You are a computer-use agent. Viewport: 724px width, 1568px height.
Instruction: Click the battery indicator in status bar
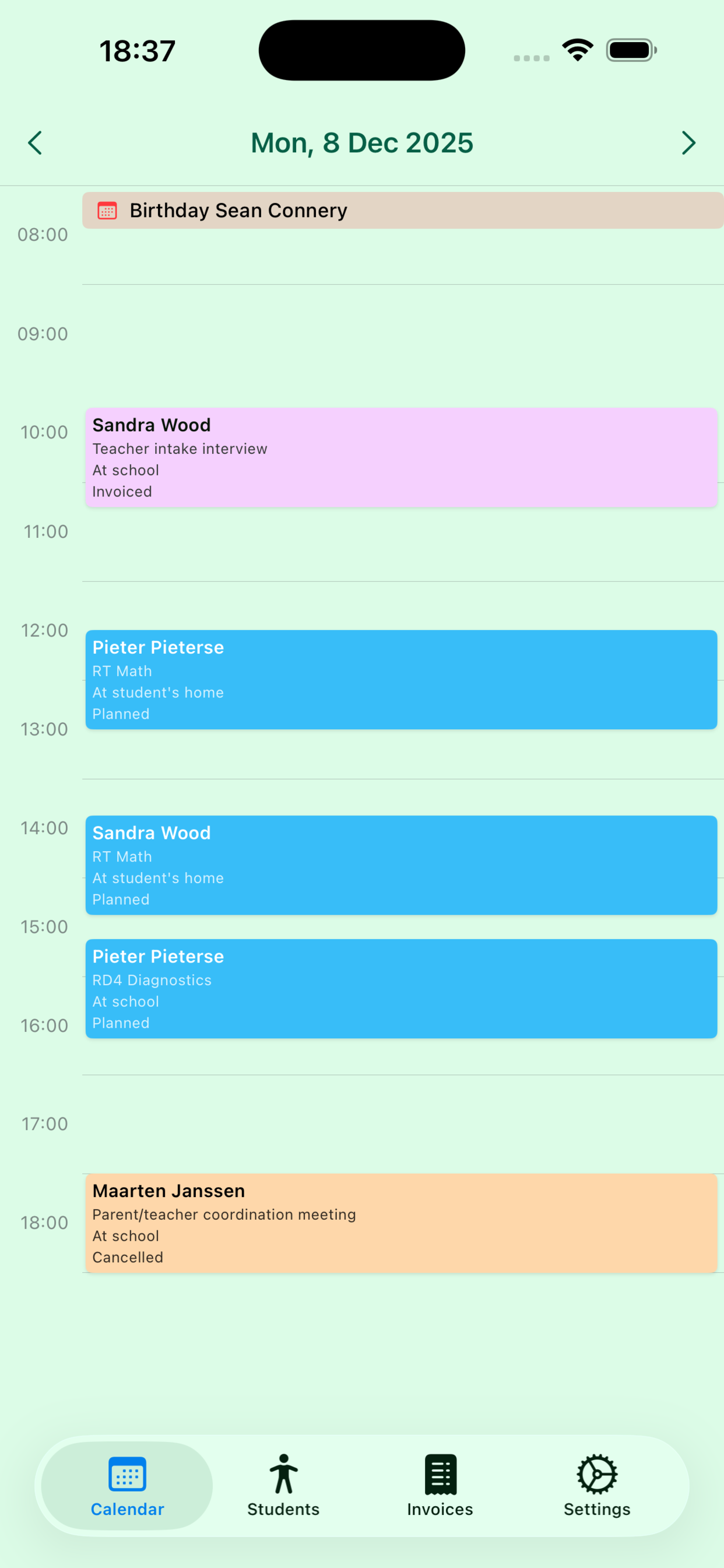(631, 50)
